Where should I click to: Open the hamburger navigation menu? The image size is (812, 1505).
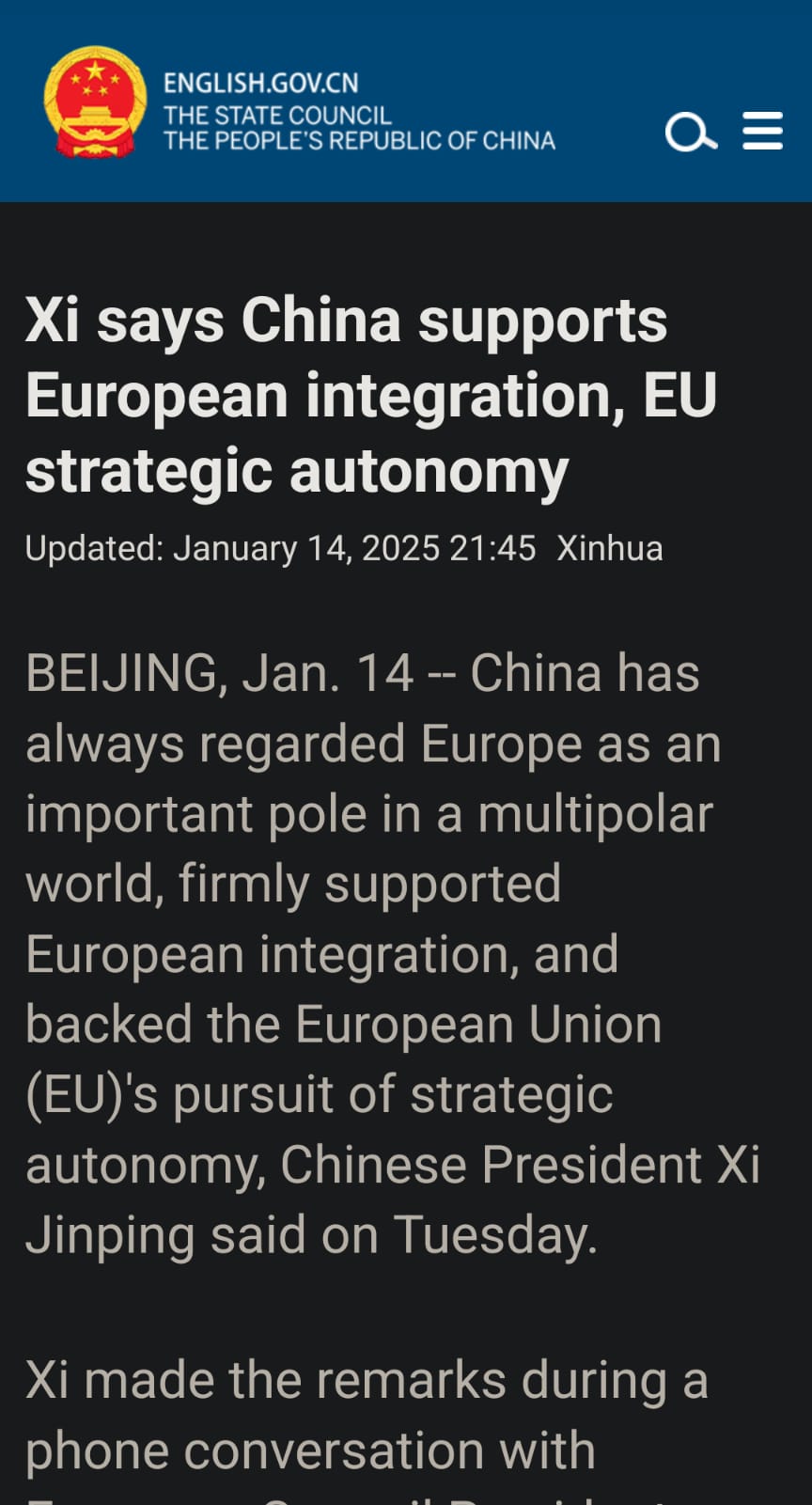point(762,131)
